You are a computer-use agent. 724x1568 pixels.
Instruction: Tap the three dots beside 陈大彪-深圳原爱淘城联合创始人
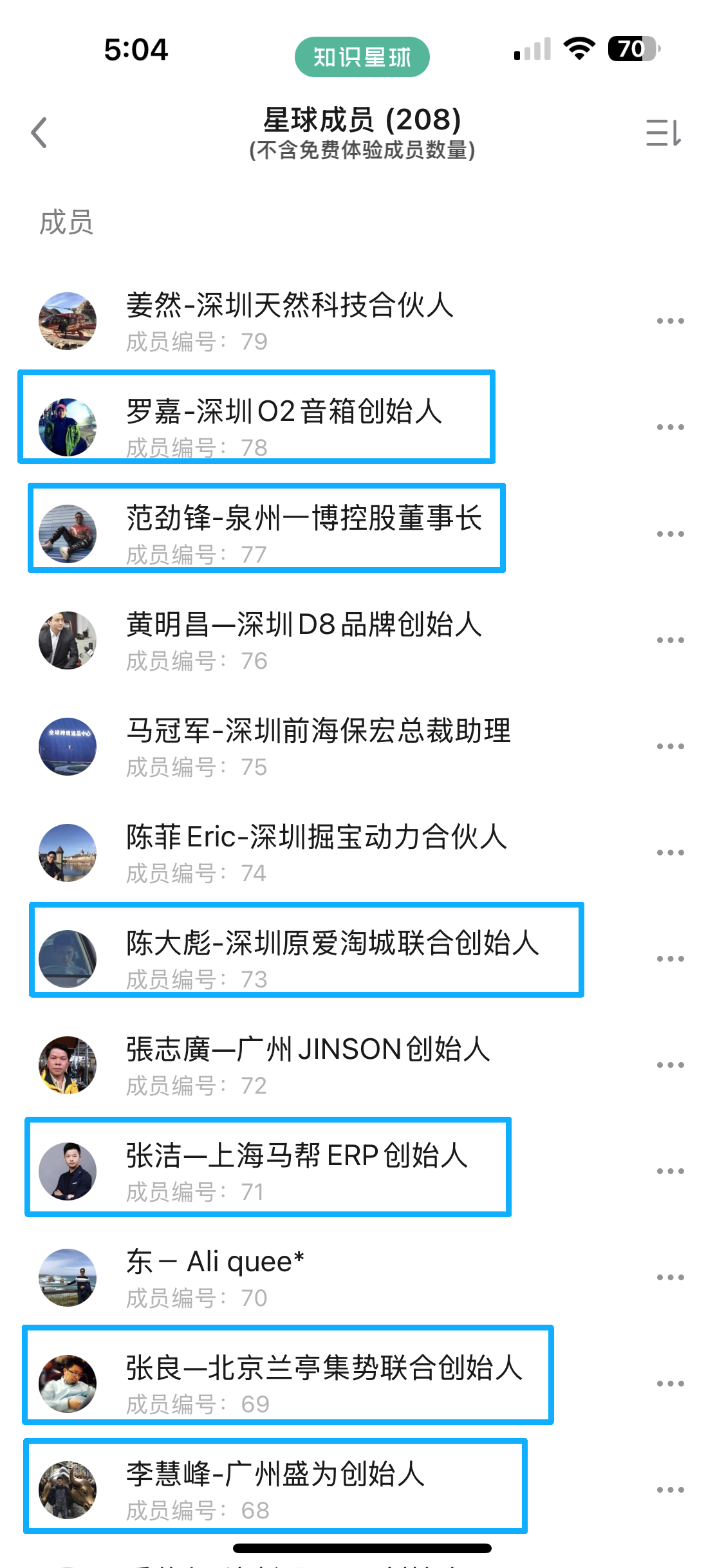(x=670, y=958)
